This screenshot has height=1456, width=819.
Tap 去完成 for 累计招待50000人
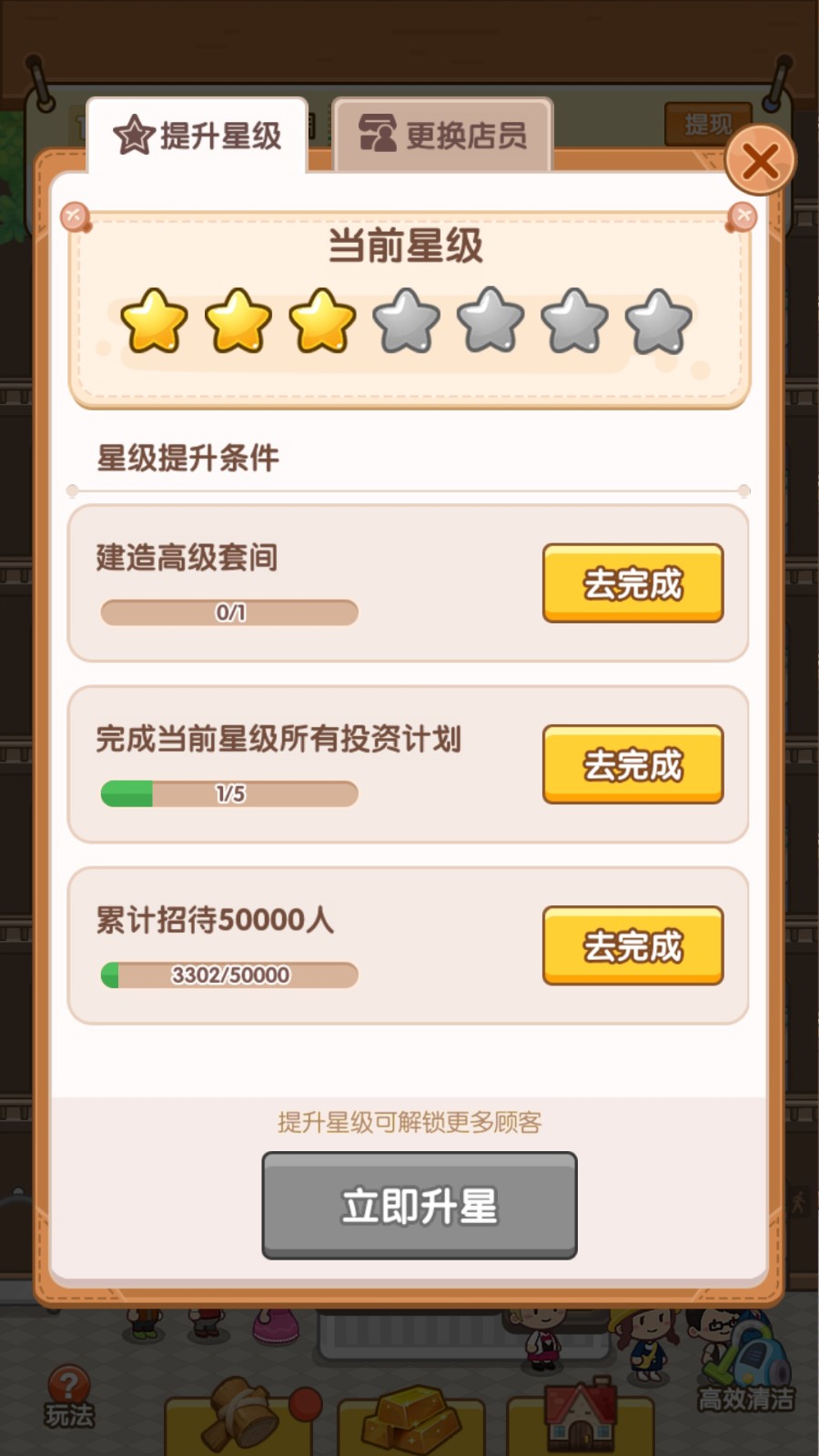click(x=632, y=945)
